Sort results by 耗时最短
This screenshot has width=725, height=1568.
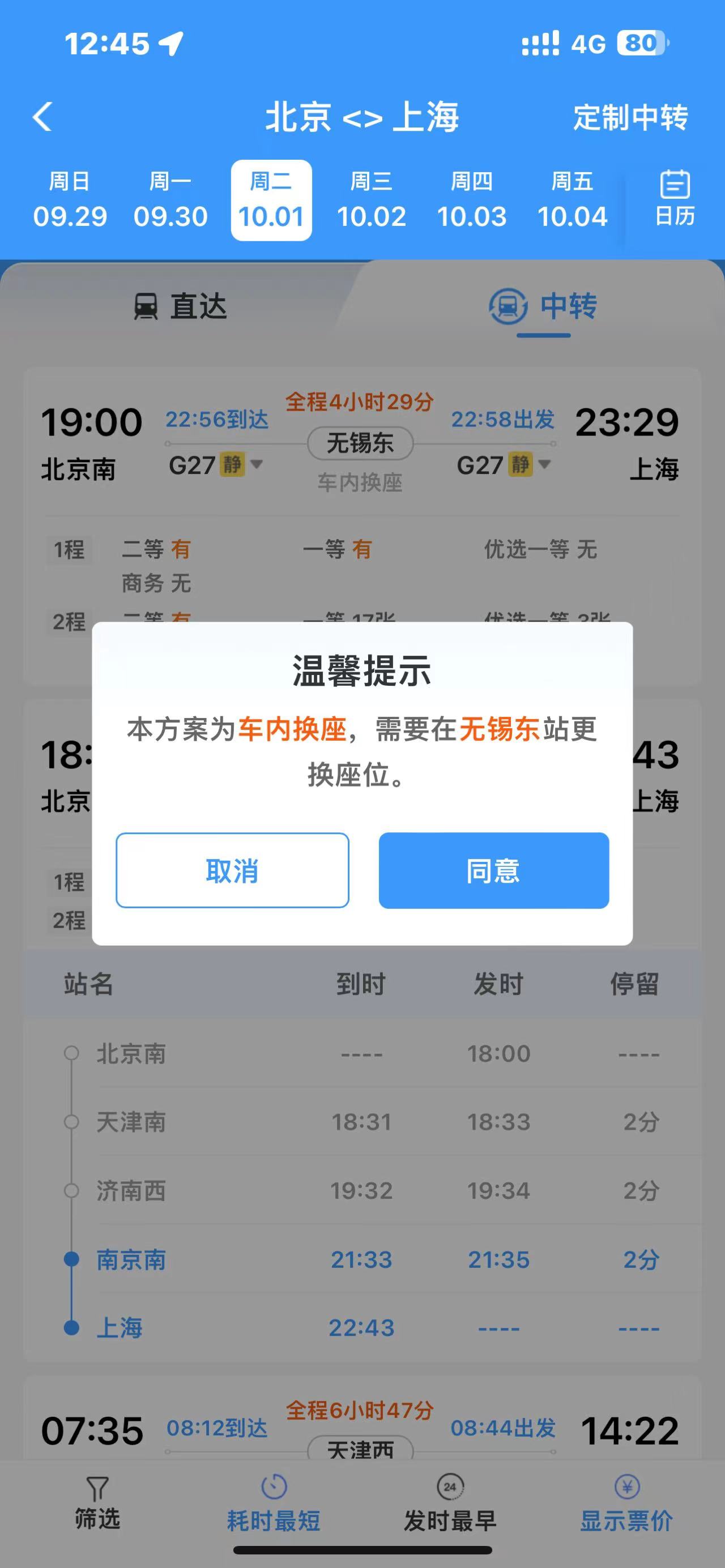(x=274, y=1503)
